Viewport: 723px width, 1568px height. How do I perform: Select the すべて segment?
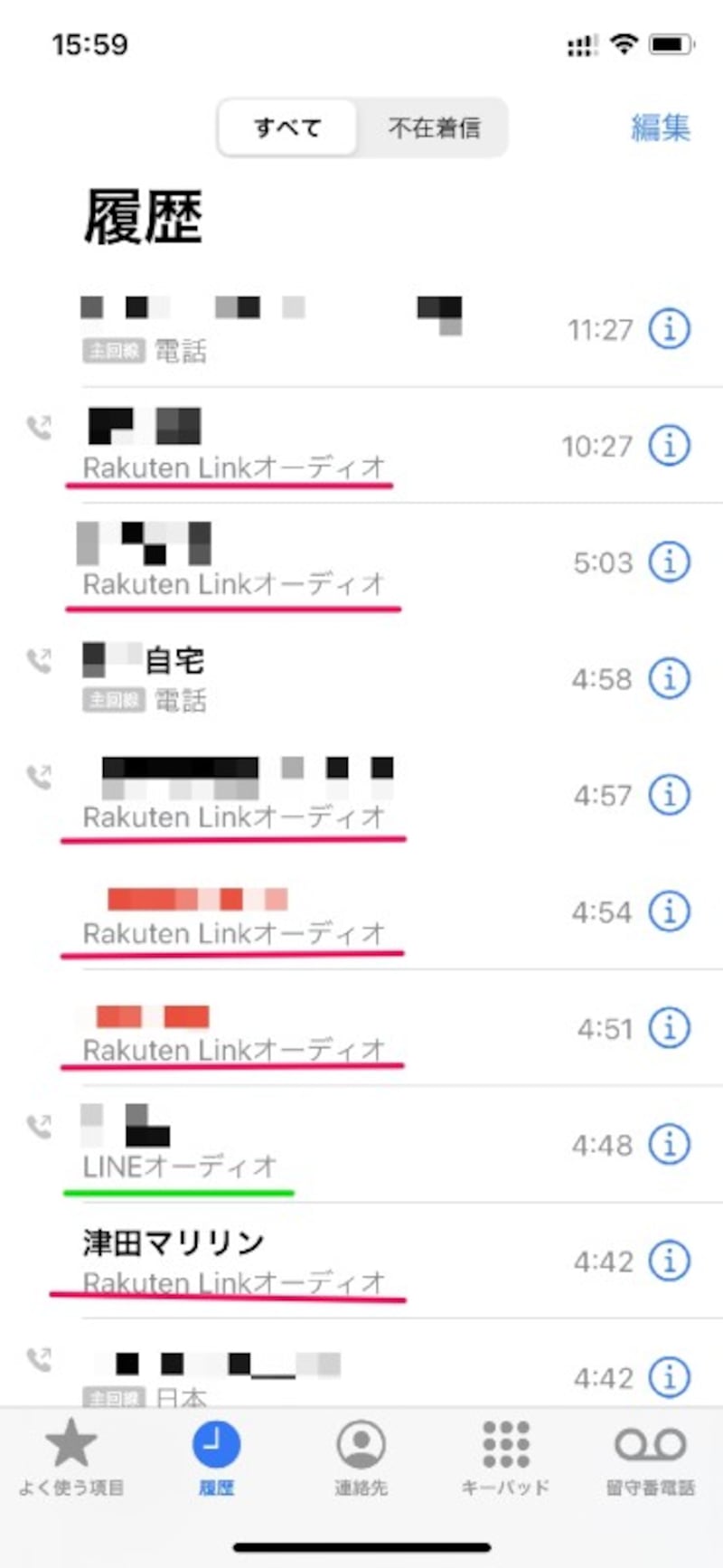point(287,128)
